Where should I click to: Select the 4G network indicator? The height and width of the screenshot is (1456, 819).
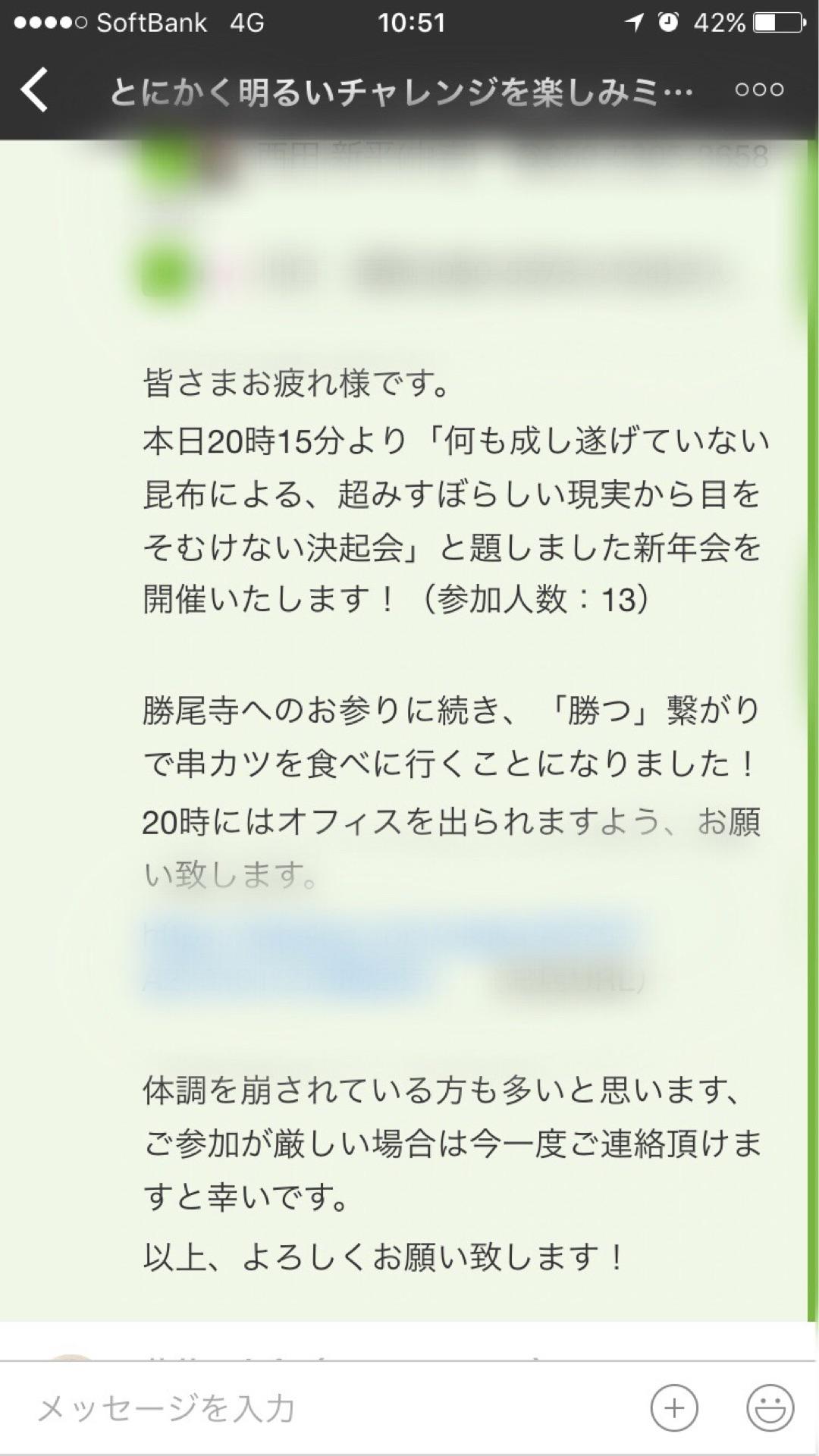[x=246, y=23]
